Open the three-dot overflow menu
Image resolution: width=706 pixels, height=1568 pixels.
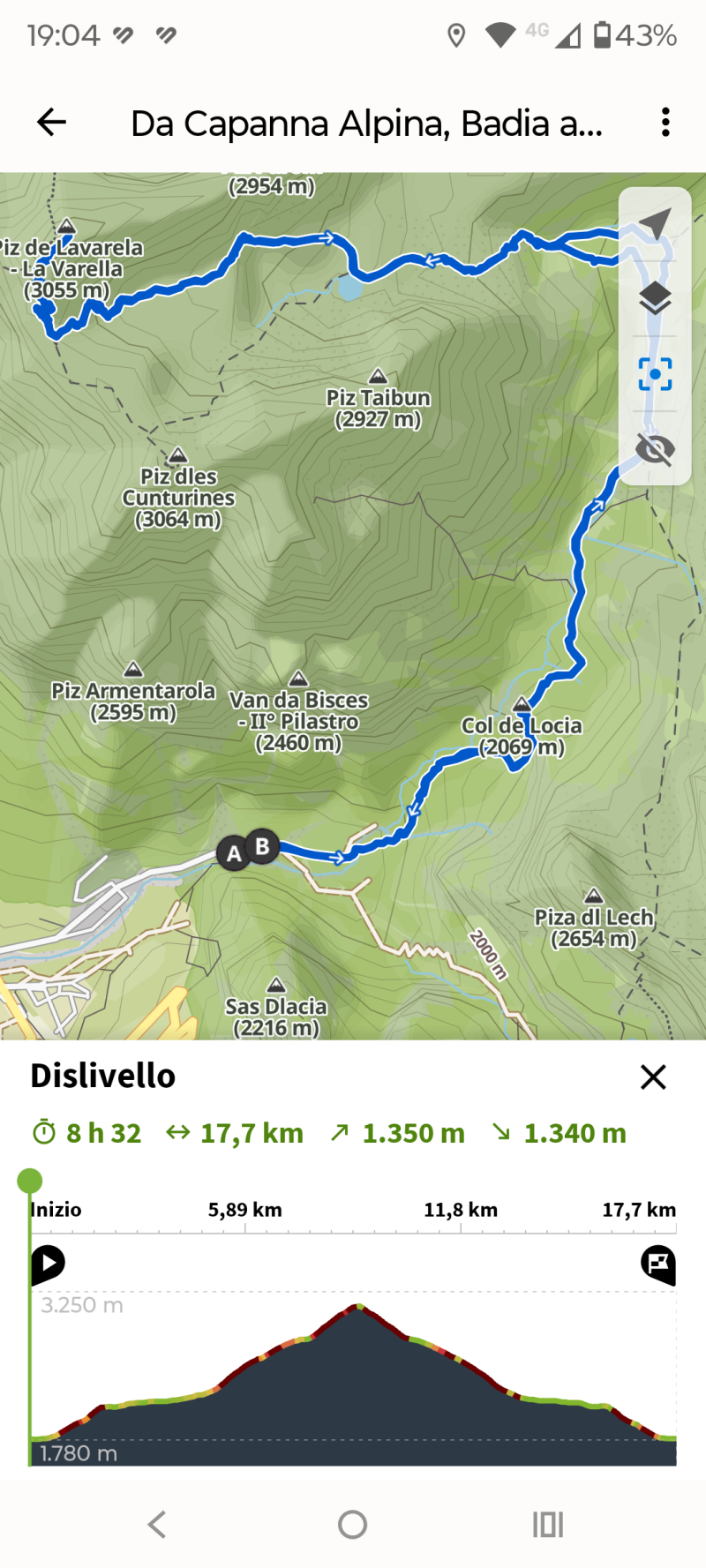(665, 123)
